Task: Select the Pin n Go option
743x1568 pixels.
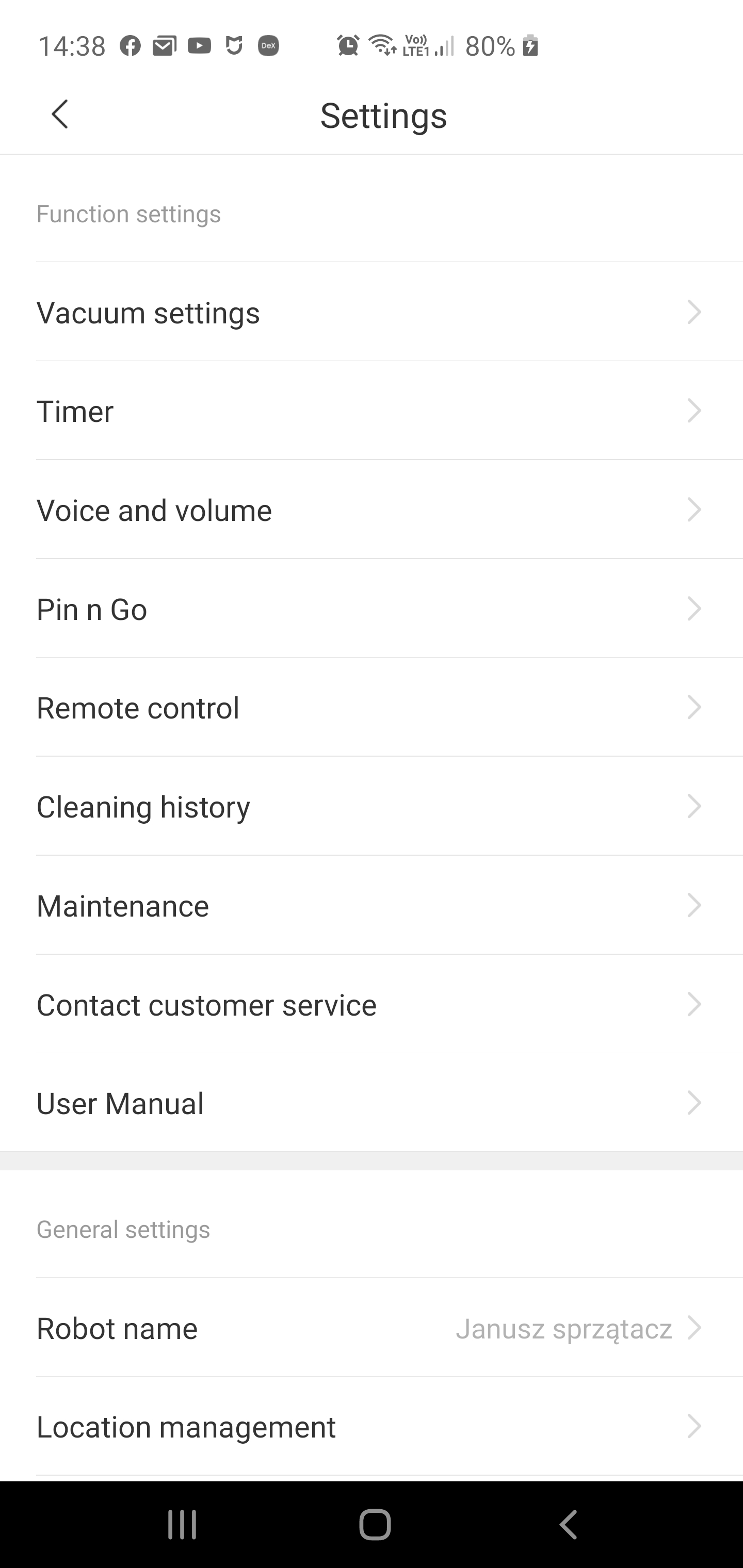Action: point(372,609)
